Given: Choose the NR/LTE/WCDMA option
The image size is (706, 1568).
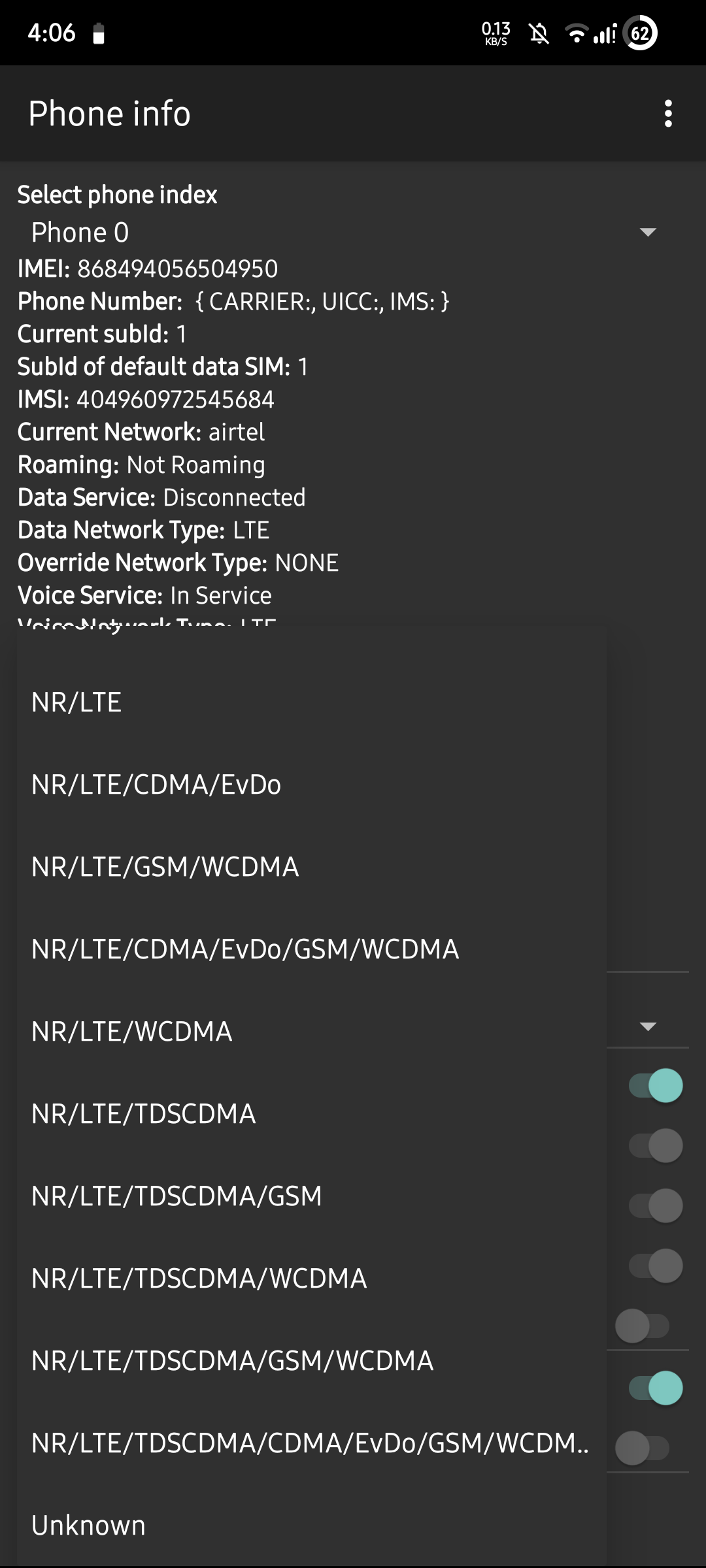Looking at the screenshot, I should pos(312,1032).
